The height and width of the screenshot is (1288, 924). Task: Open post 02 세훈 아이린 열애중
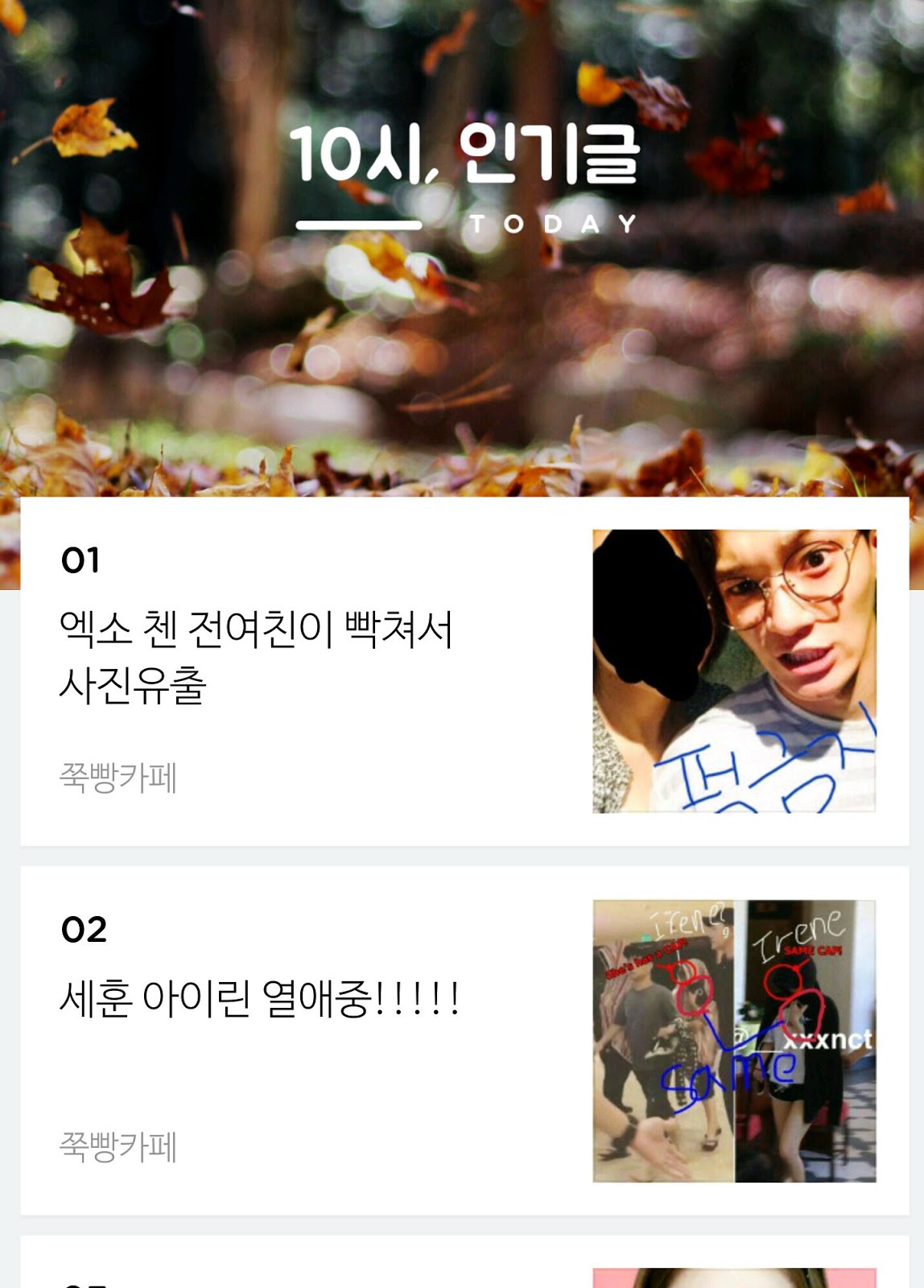pos(259,999)
